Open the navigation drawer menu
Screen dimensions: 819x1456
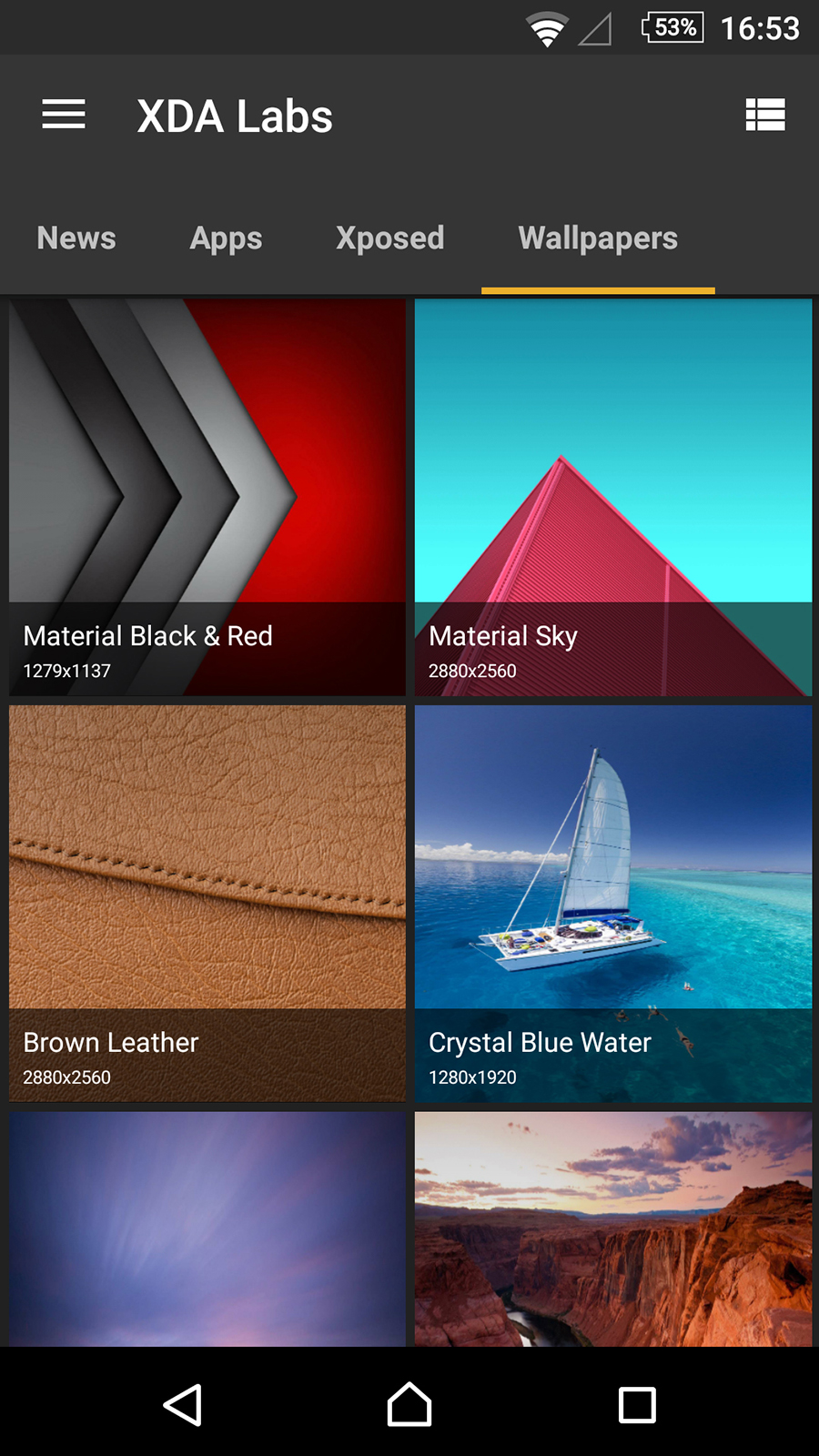click(x=64, y=115)
